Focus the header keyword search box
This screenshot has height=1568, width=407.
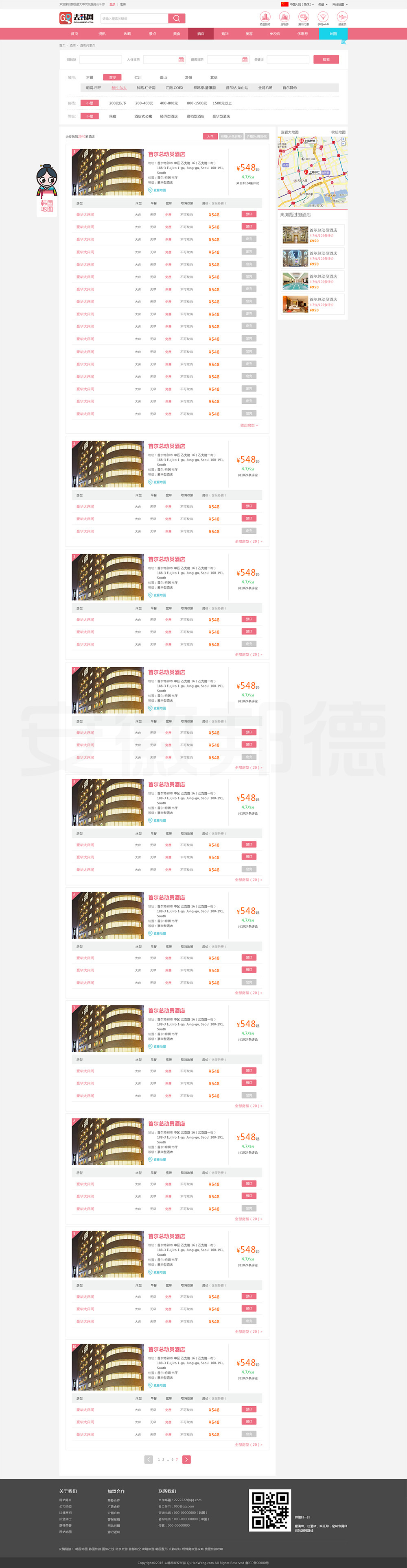(x=133, y=18)
